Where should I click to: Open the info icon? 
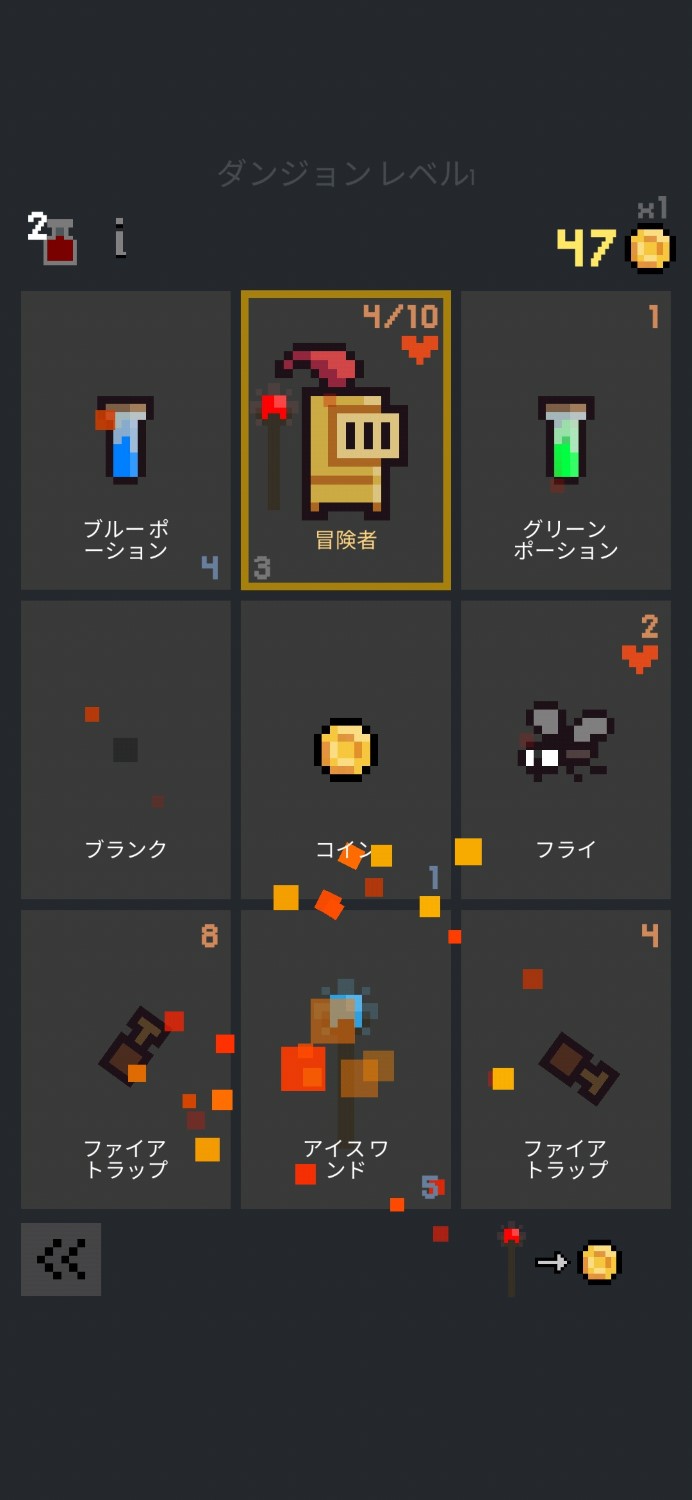pos(120,238)
